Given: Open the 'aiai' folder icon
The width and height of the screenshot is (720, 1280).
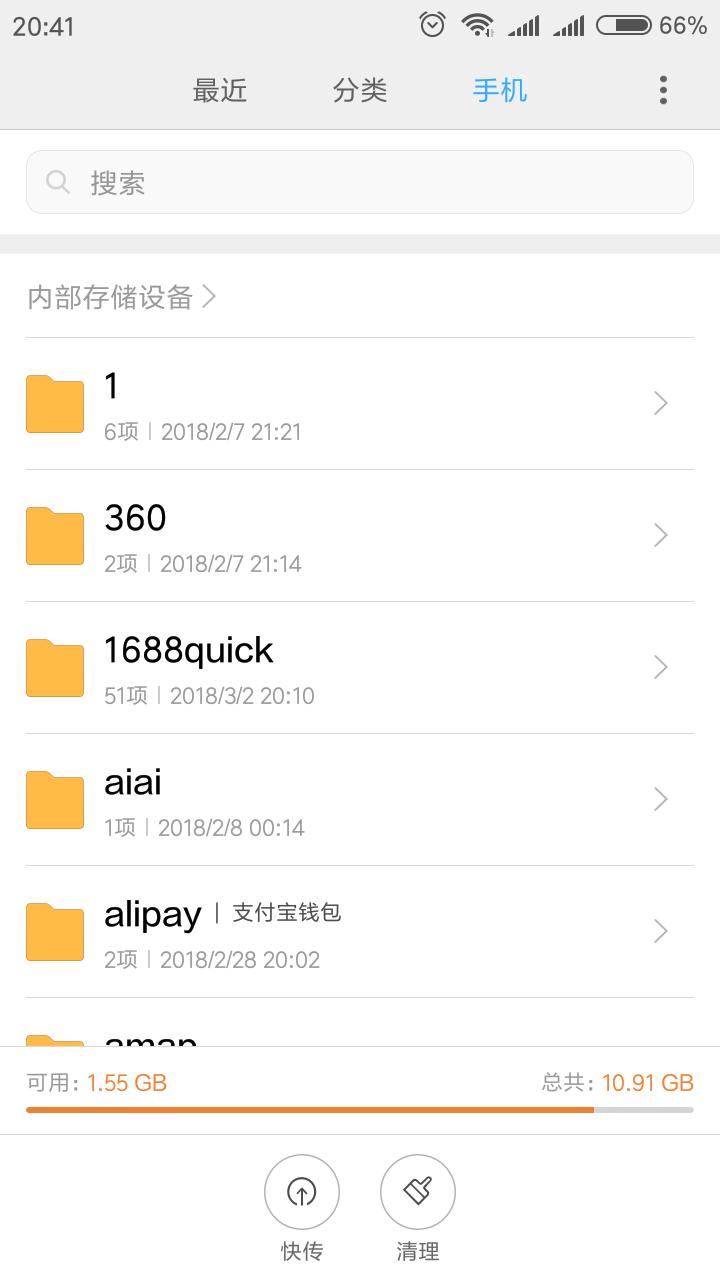Looking at the screenshot, I should pos(54,799).
